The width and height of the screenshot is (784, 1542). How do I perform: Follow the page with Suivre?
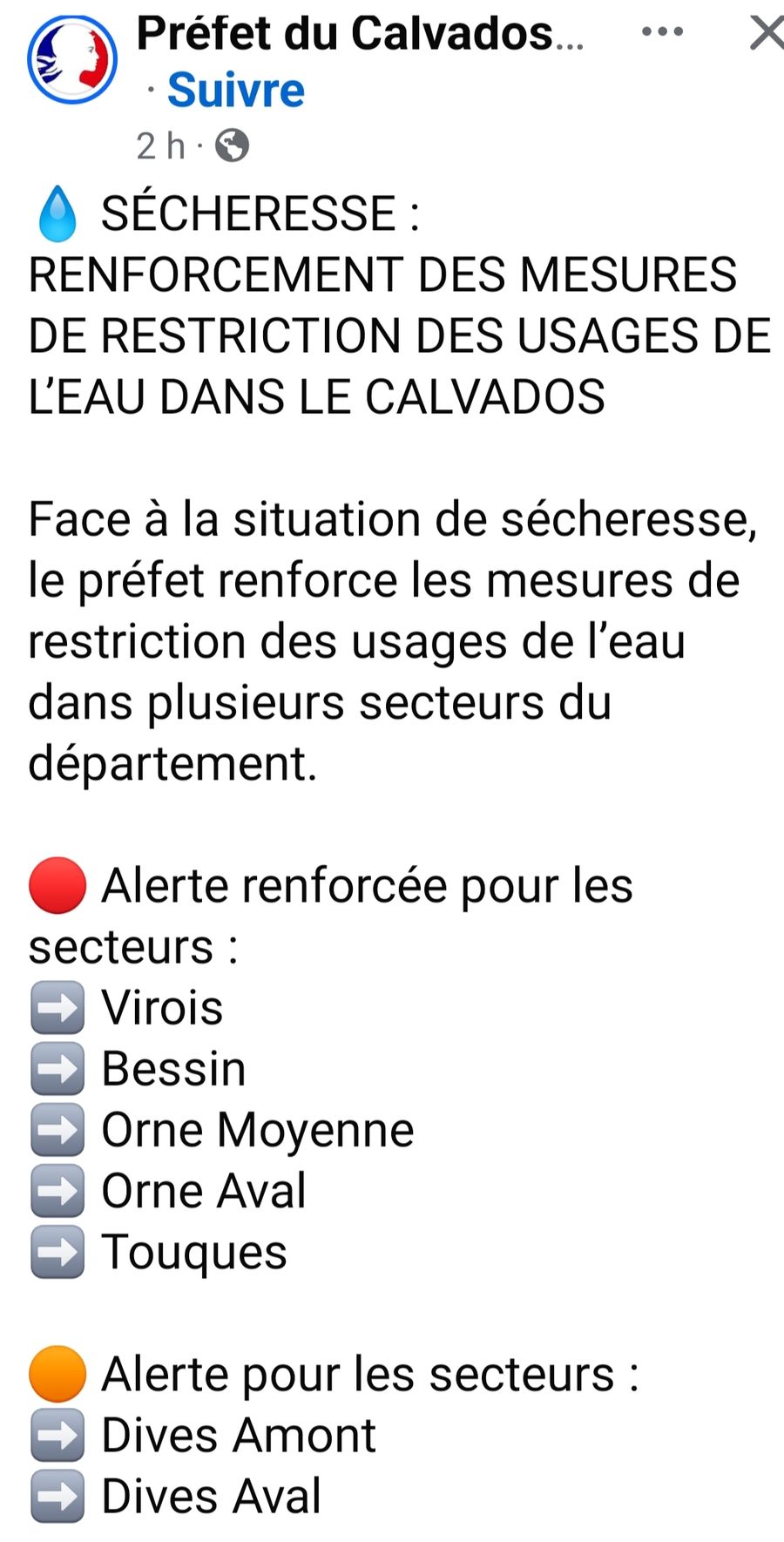pos(236,90)
